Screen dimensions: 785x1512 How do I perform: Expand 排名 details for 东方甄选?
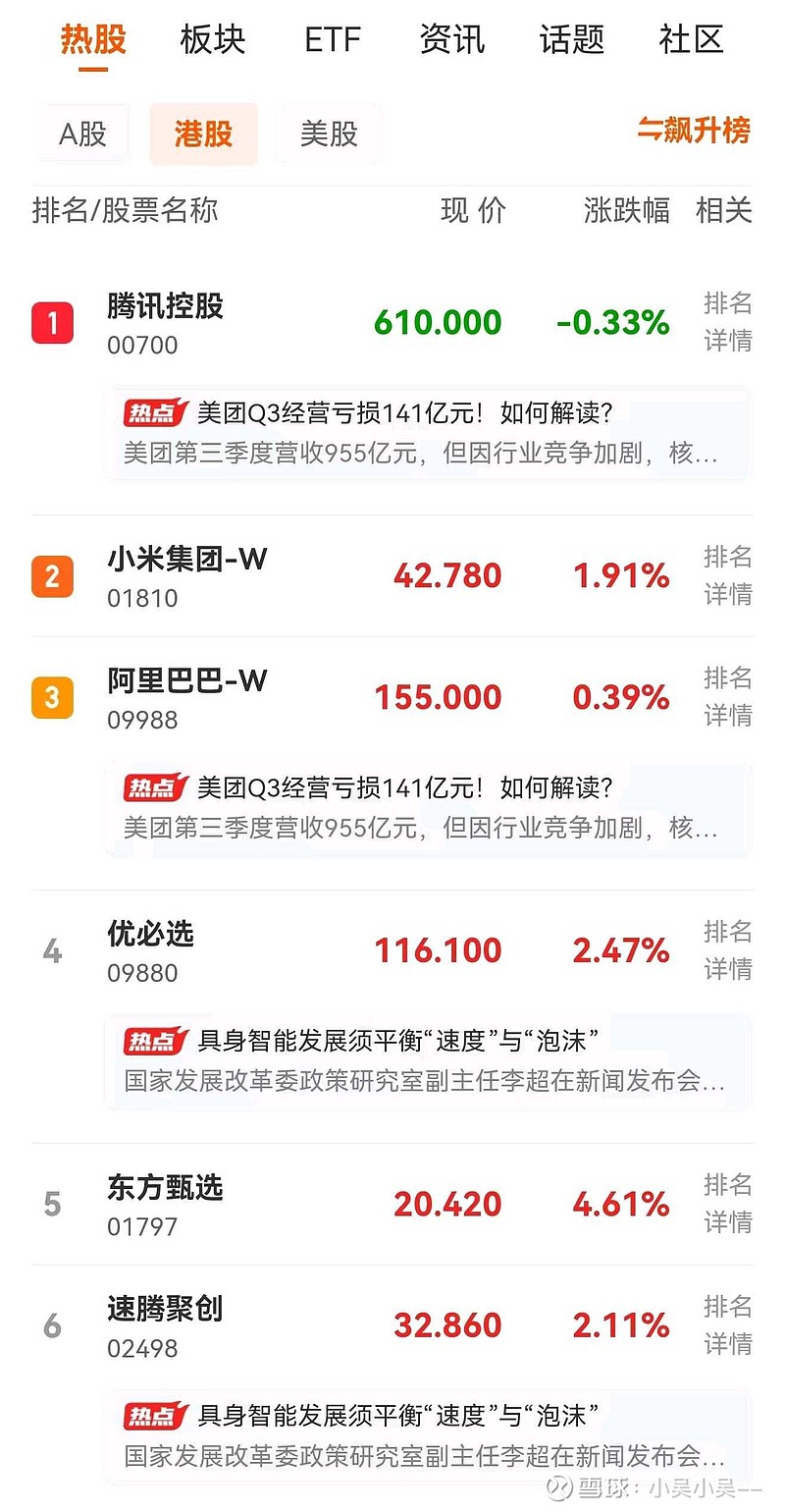(x=726, y=1184)
